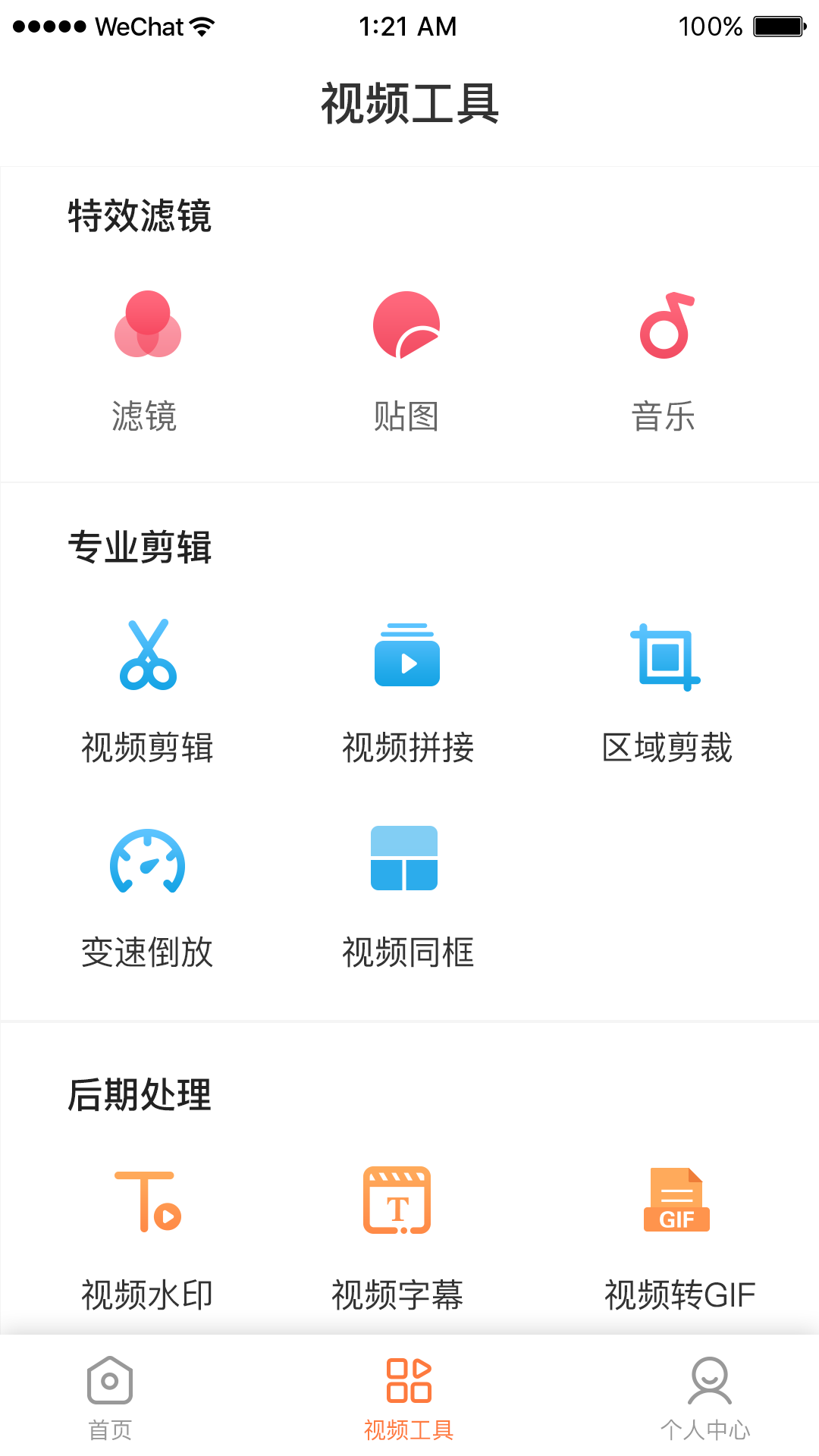Open 视频转GIF converter

click(679, 1239)
